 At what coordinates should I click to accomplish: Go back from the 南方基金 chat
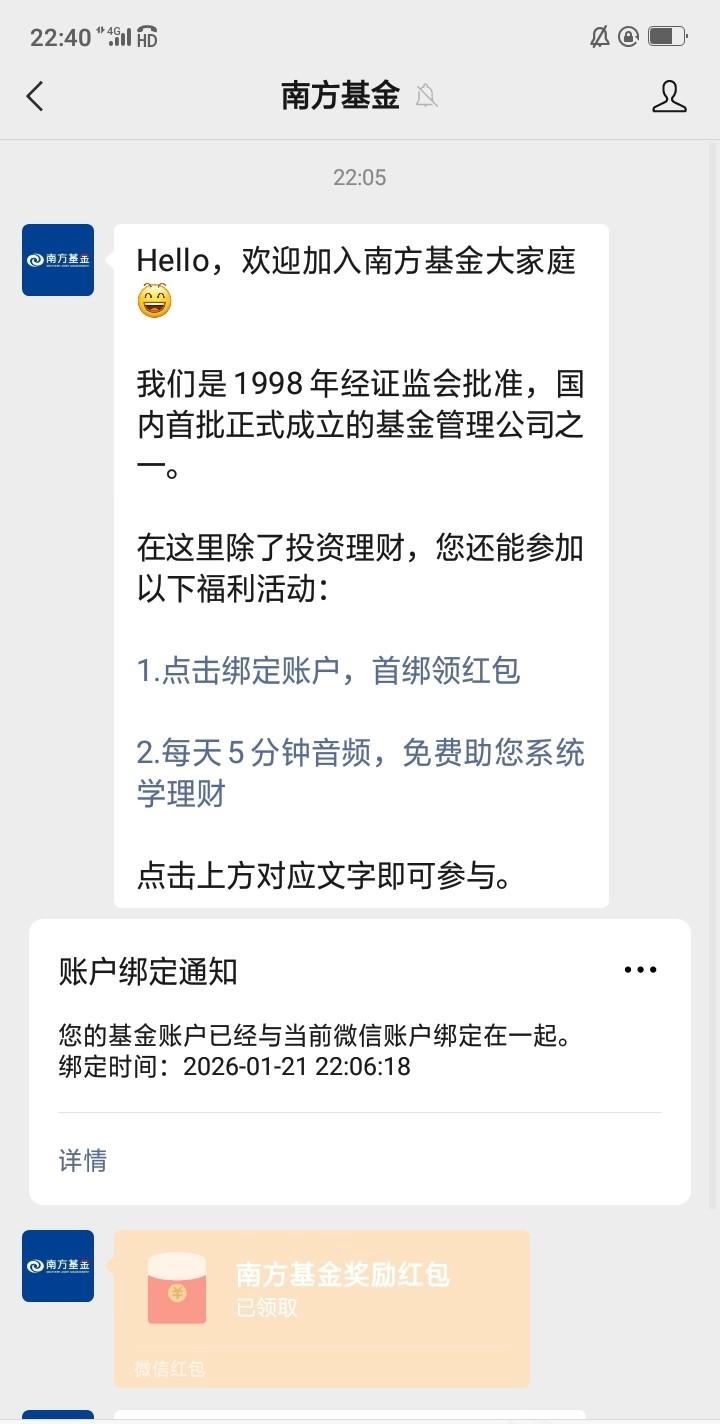point(35,96)
